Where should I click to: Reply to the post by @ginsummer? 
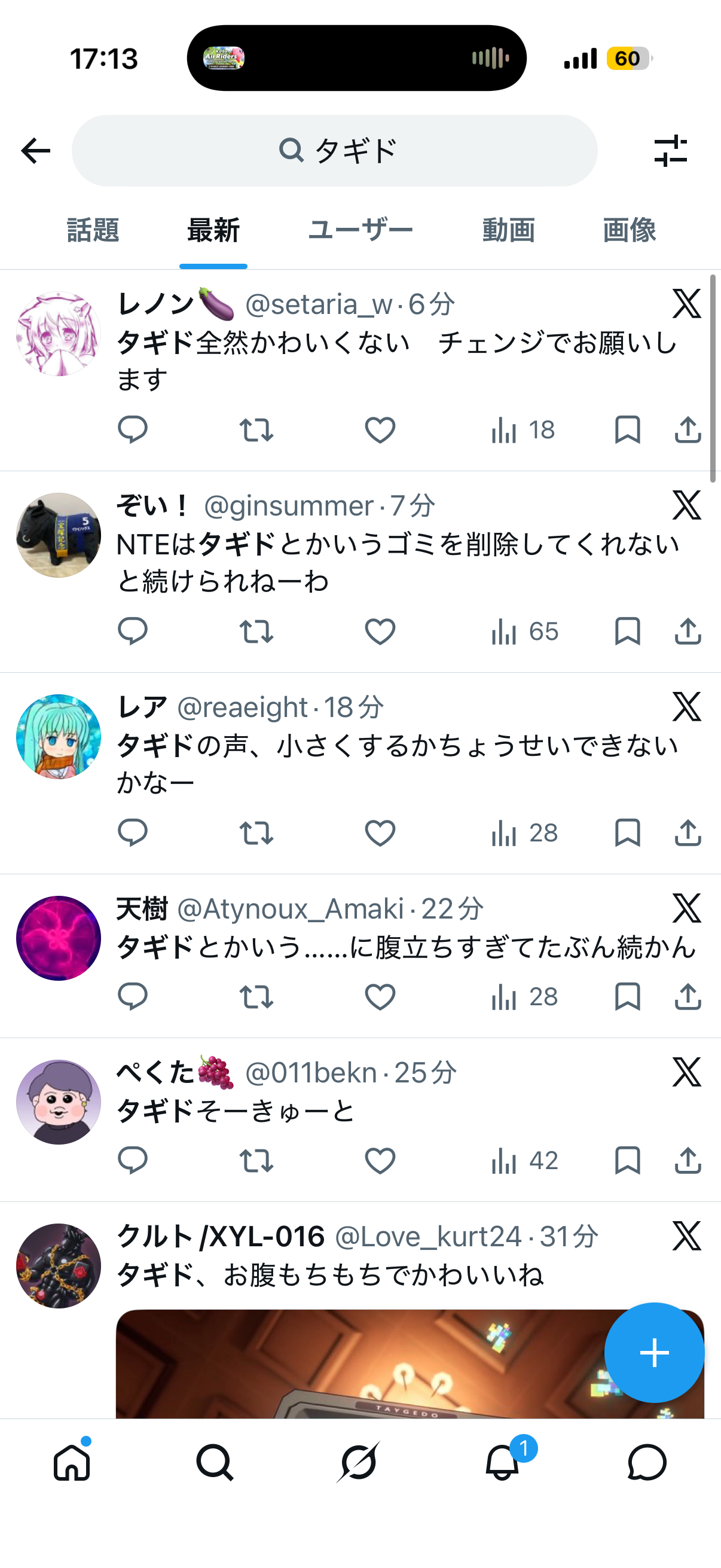click(133, 632)
